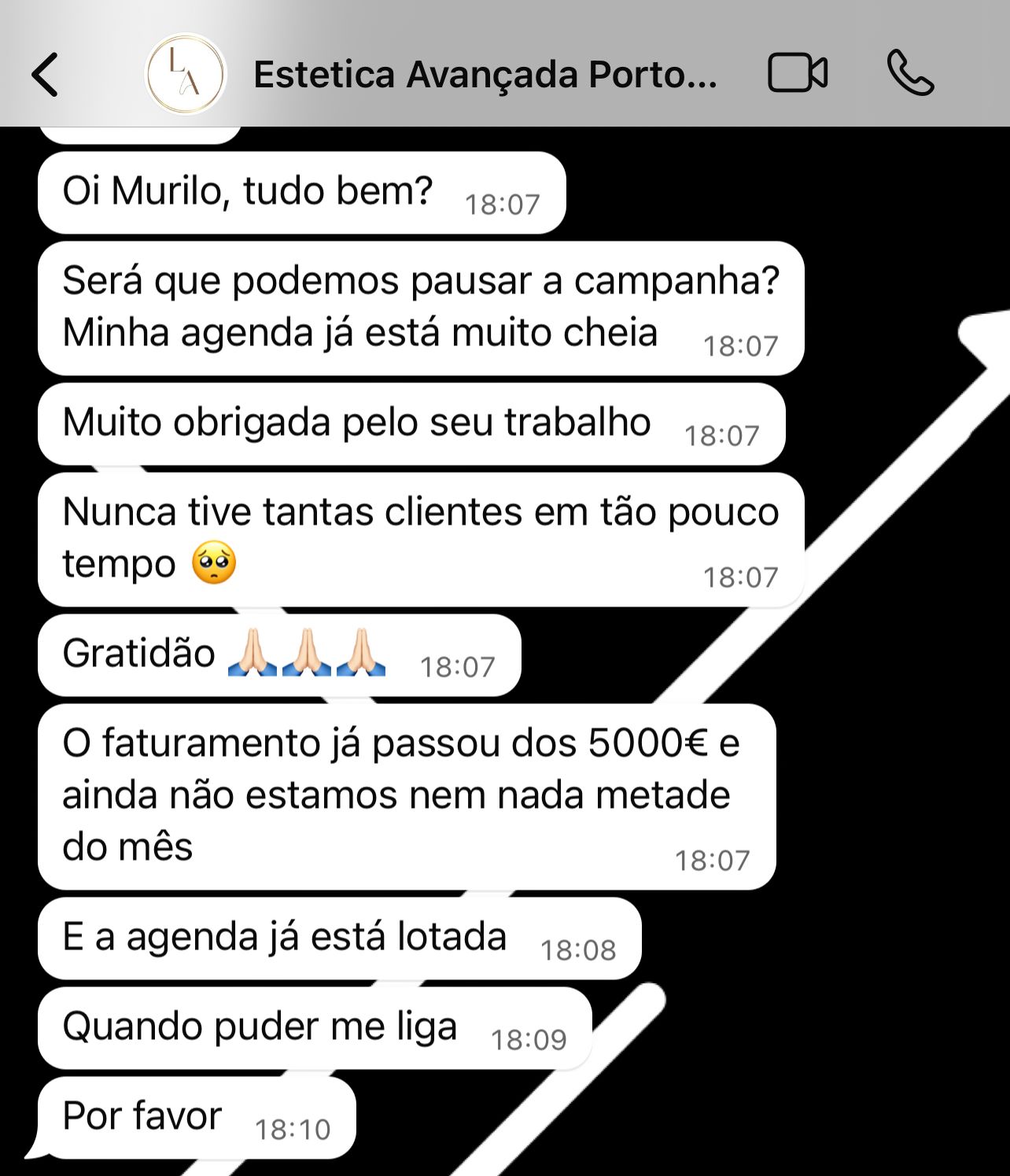Start a voice call with the contact
Viewport: 1010px width, 1176px height.
pos(910,73)
